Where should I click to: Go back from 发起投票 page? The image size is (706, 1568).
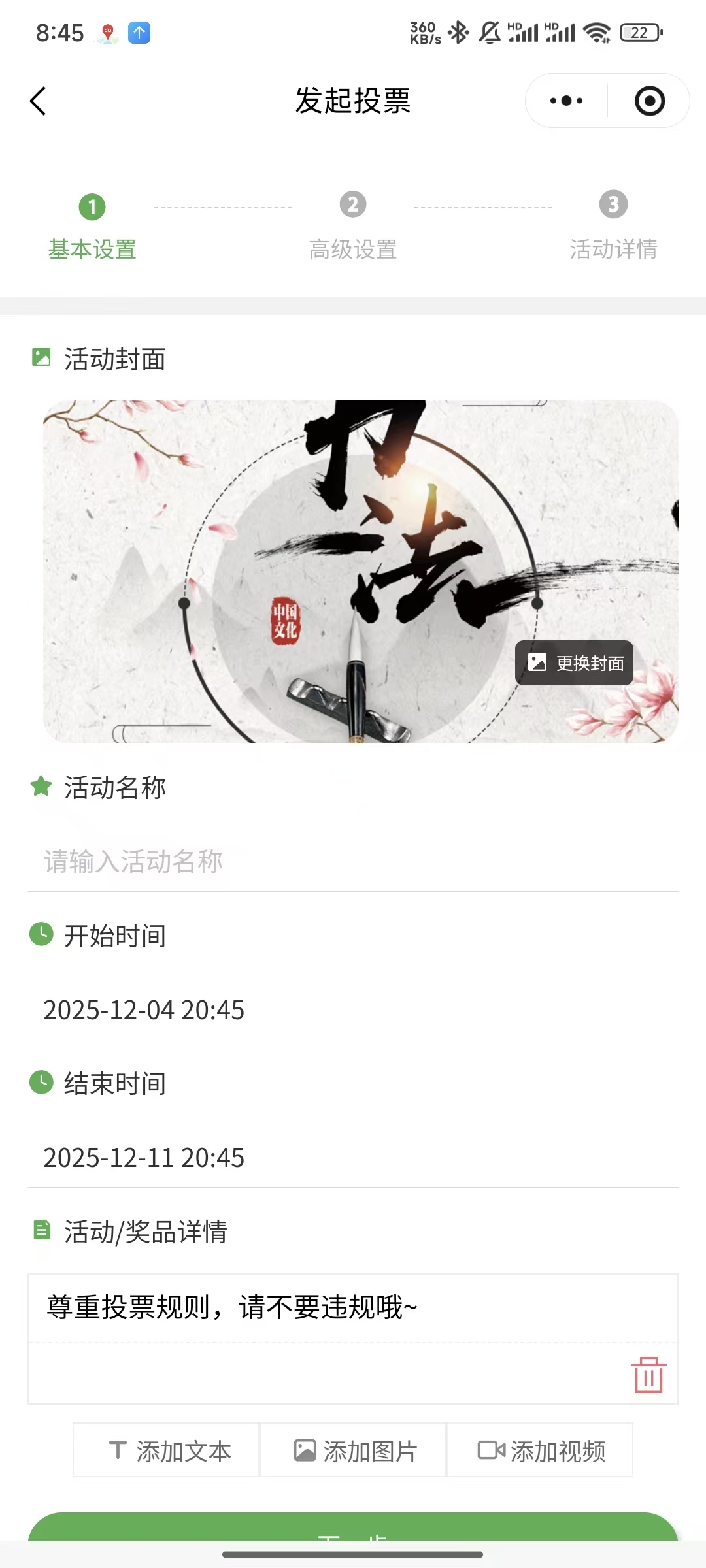pos(38,101)
